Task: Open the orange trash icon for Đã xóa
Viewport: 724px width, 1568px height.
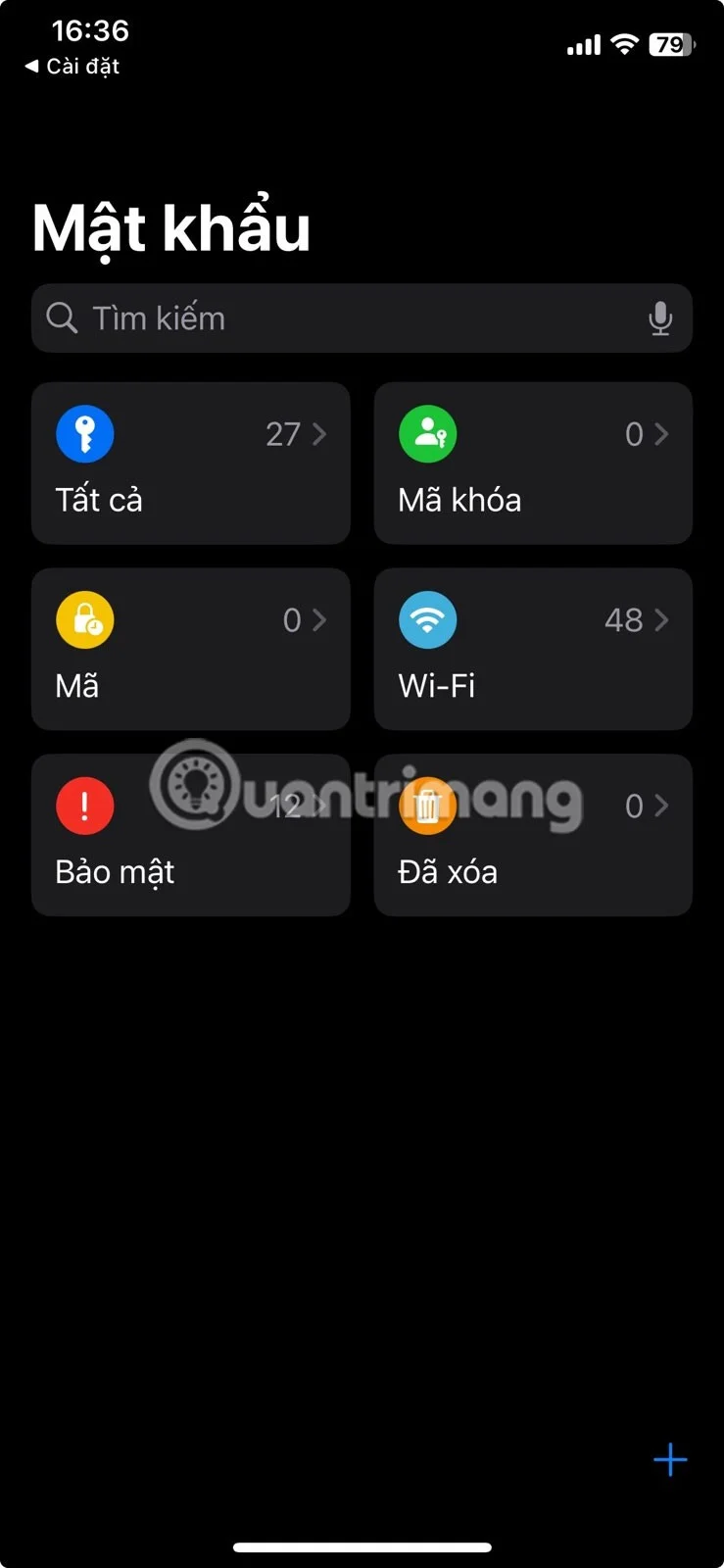Action: click(x=428, y=806)
